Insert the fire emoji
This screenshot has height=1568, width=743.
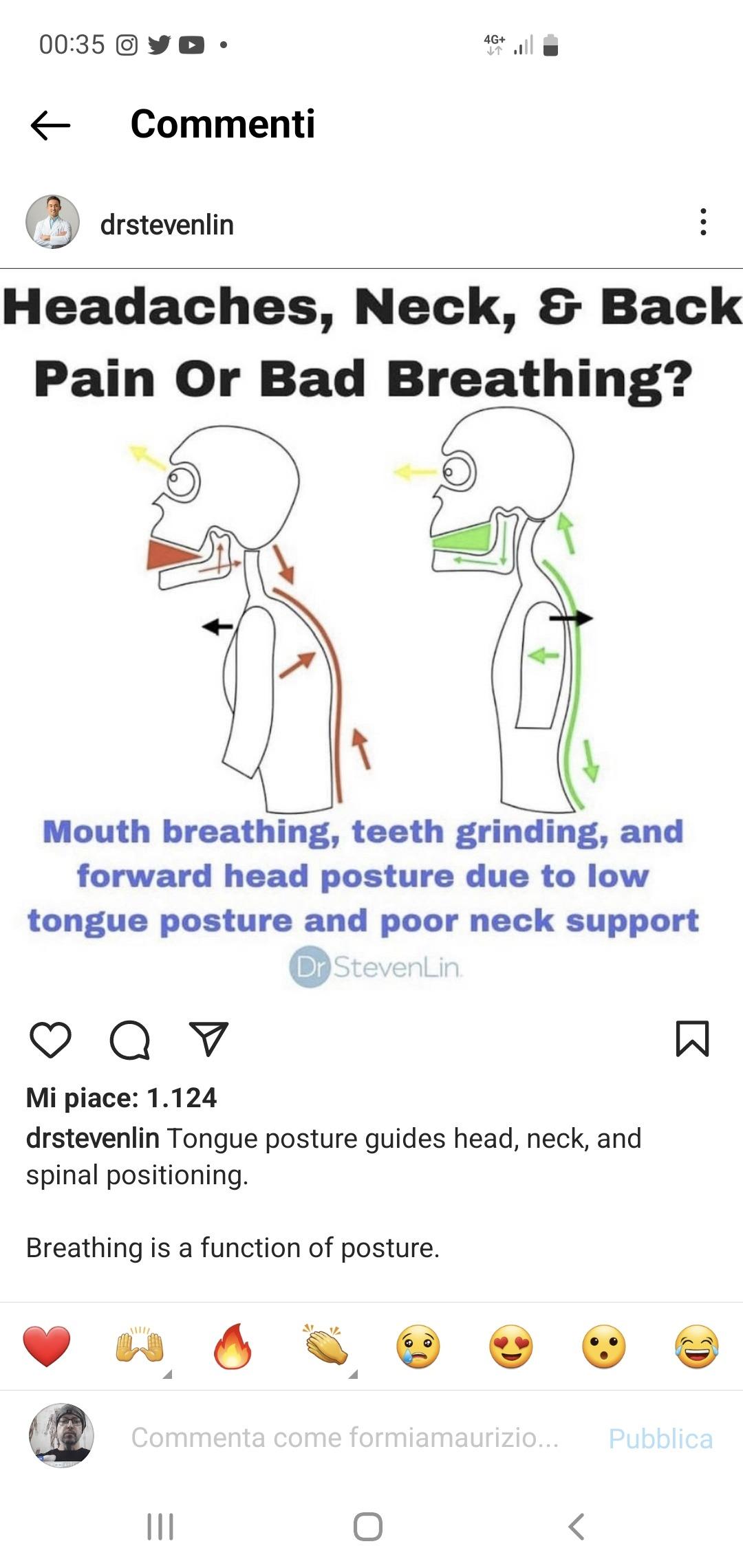coord(233,1346)
